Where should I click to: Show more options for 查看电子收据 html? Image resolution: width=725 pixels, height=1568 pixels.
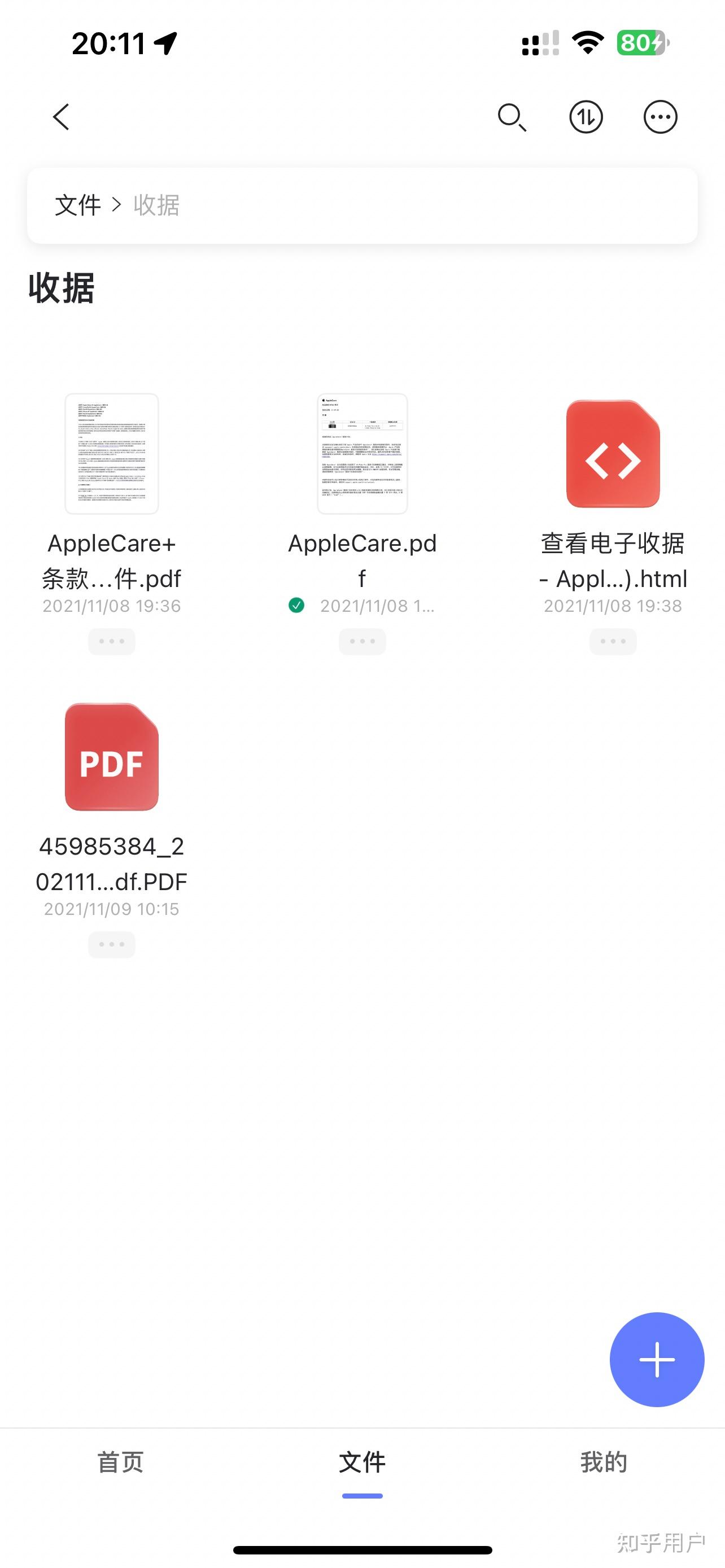613,642
